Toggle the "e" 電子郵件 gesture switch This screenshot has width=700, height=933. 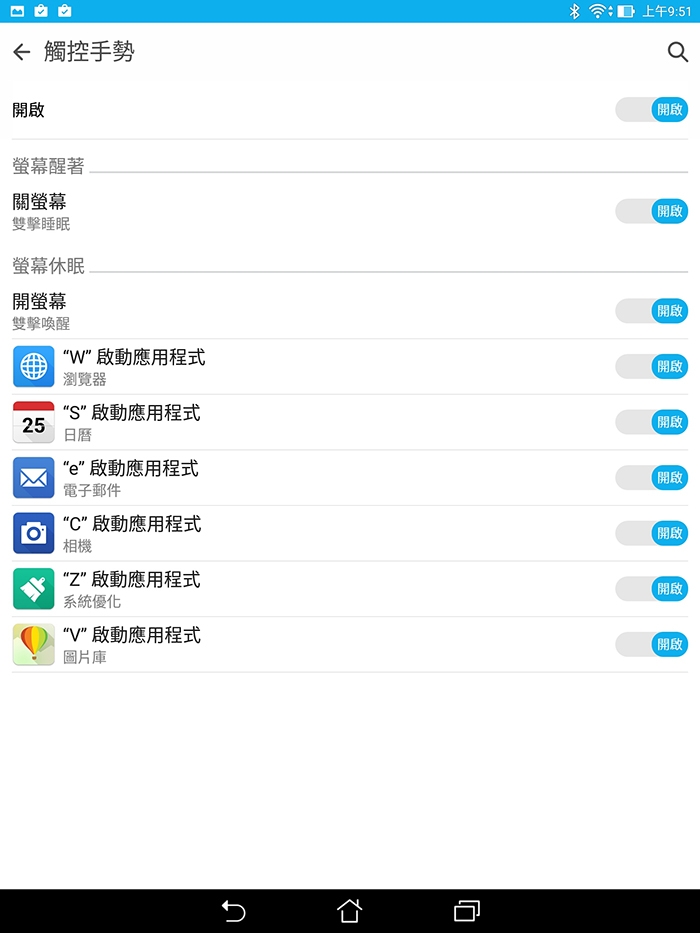coord(652,477)
